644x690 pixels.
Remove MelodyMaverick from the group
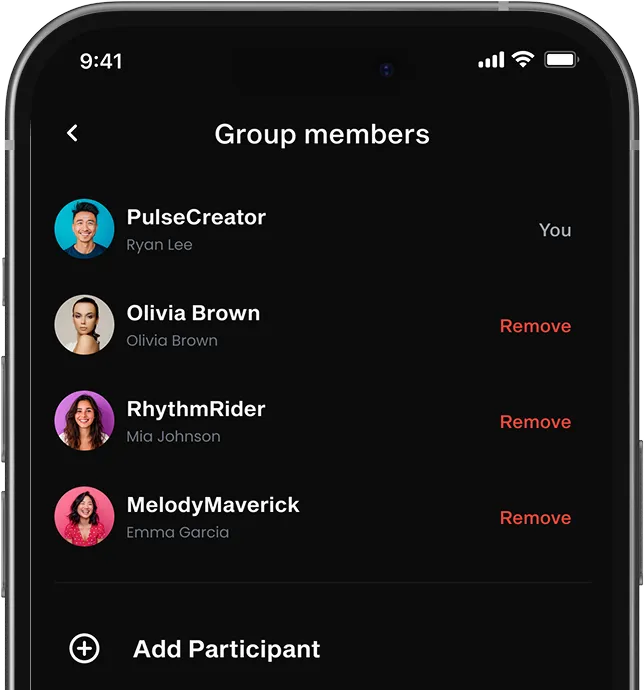[x=535, y=518]
